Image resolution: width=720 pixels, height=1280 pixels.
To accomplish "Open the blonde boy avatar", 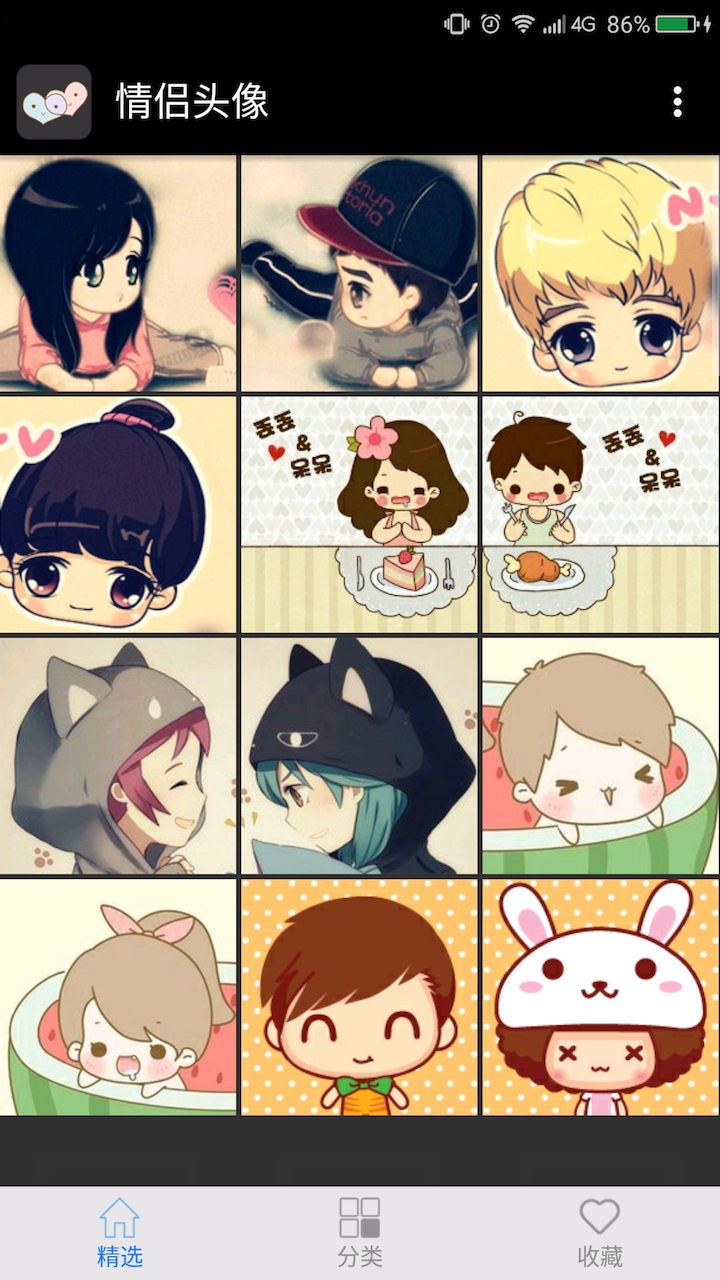I will tap(600, 273).
